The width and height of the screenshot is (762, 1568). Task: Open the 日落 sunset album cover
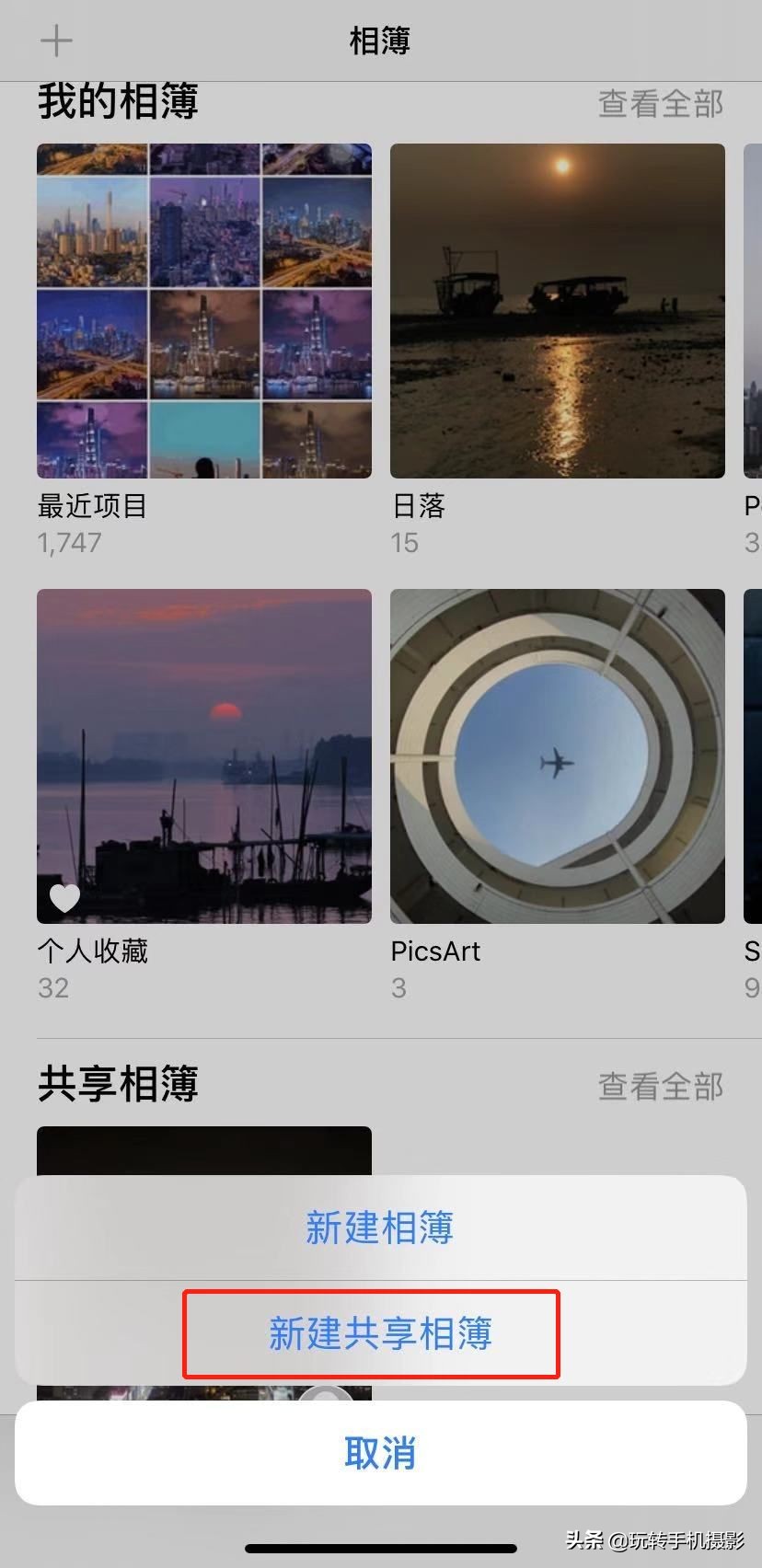coord(557,311)
